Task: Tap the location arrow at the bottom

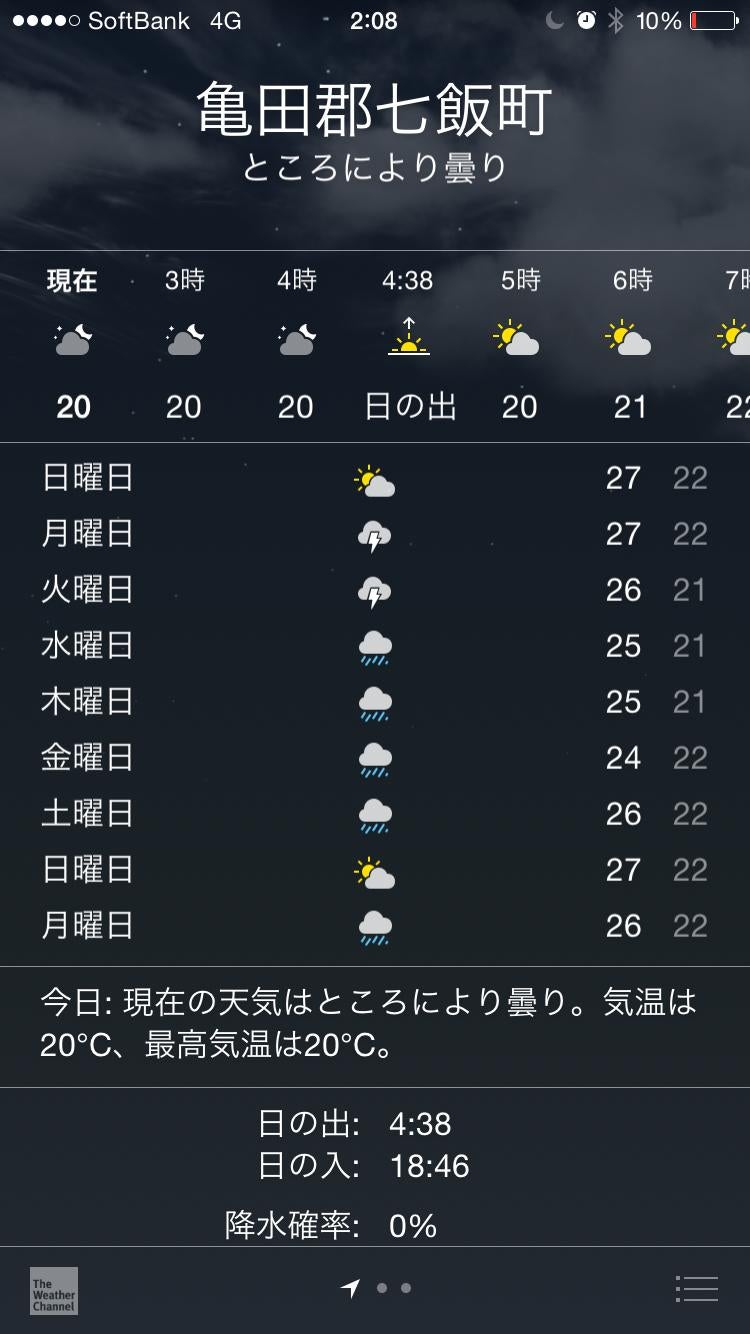Action: point(350,1290)
